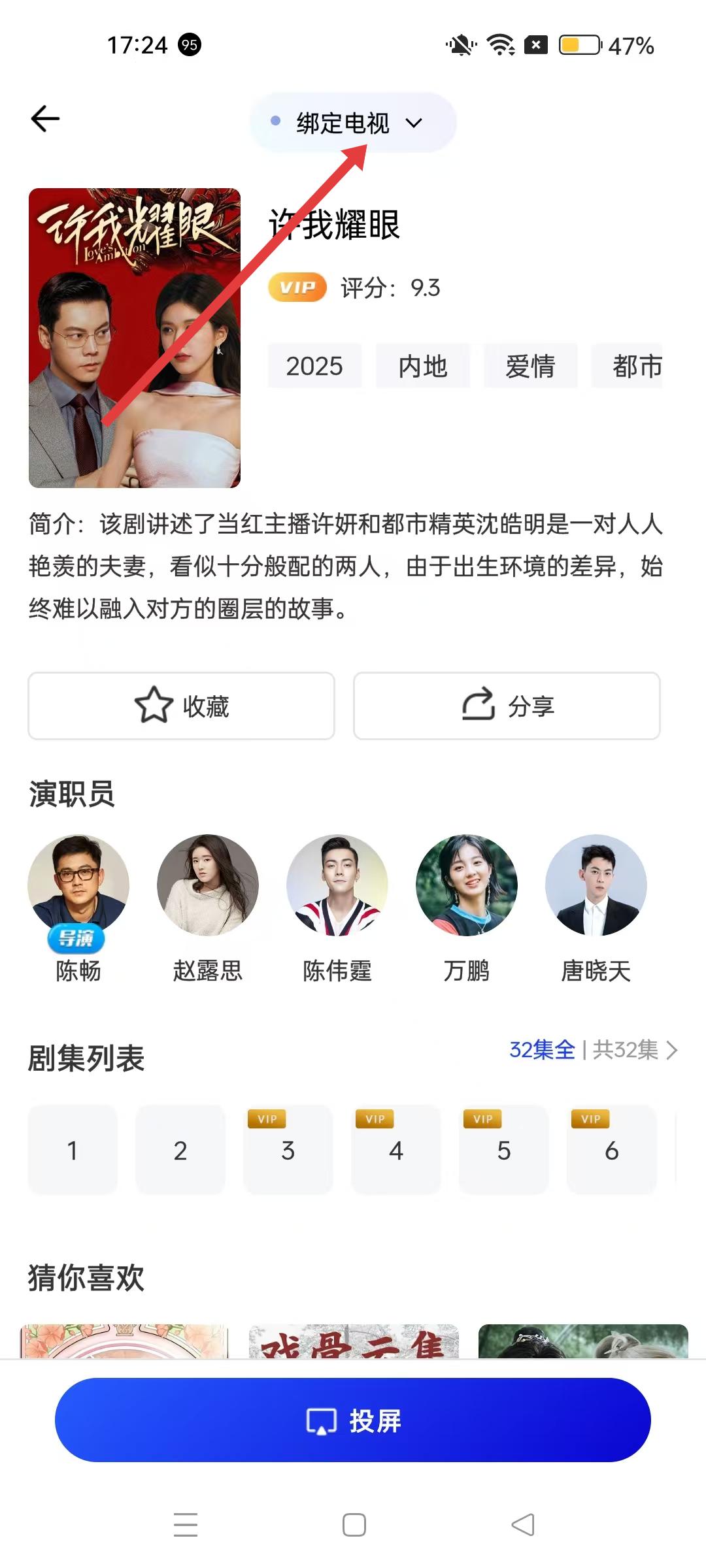View actress 赵露思's profile
Viewport: 706px width, 1568px height.
tap(207, 885)
